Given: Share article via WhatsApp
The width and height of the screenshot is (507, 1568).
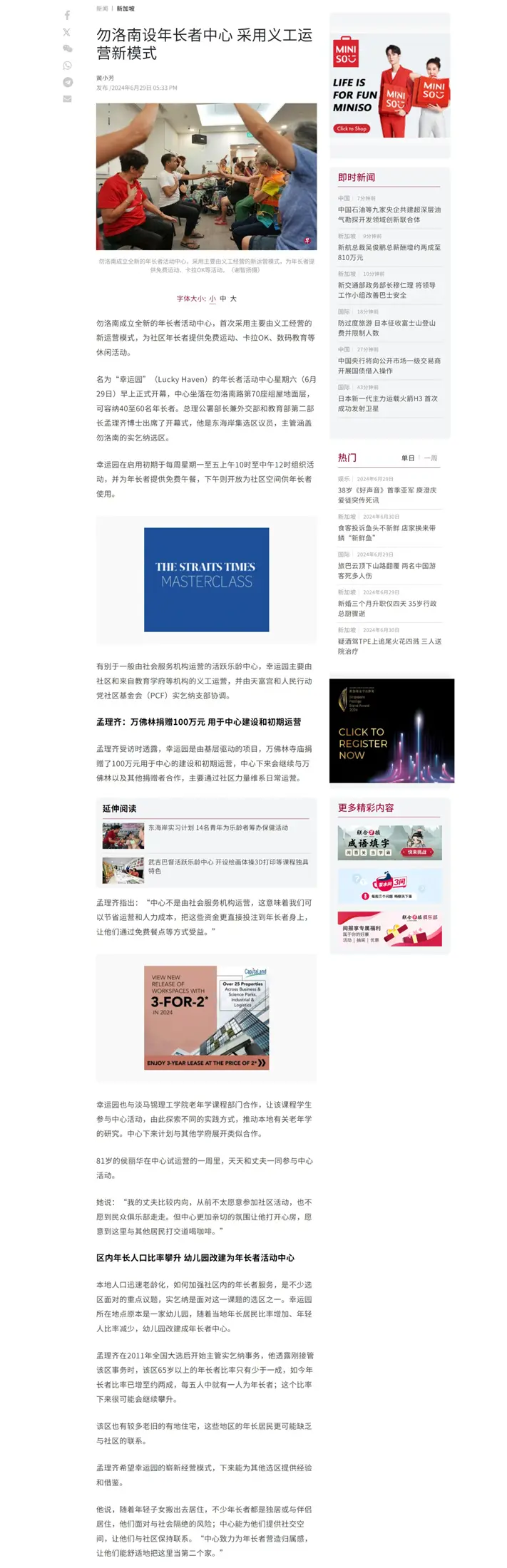Looking at the screenshot, I should point(67,66).
